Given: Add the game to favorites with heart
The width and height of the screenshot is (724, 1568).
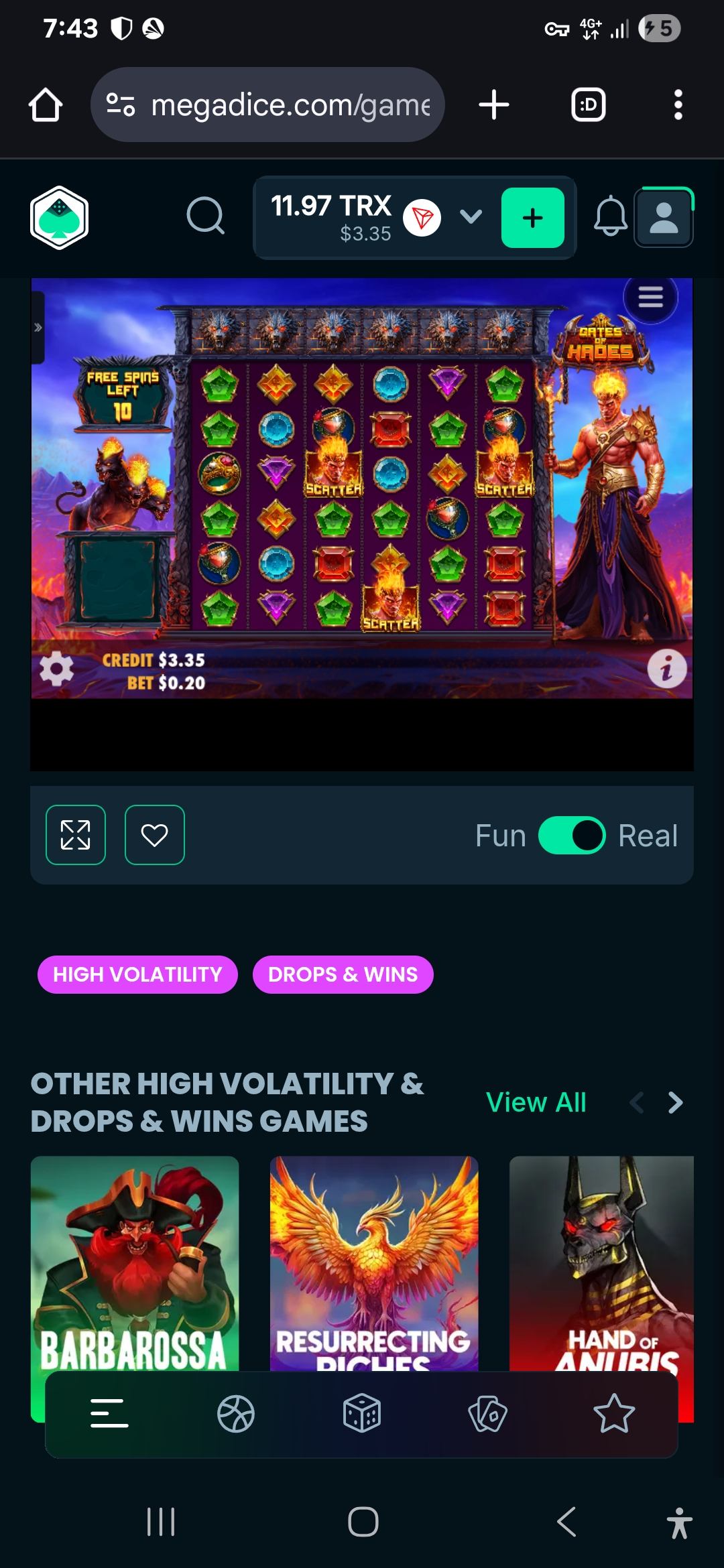Looking at the screenshot, I should 155,835.
